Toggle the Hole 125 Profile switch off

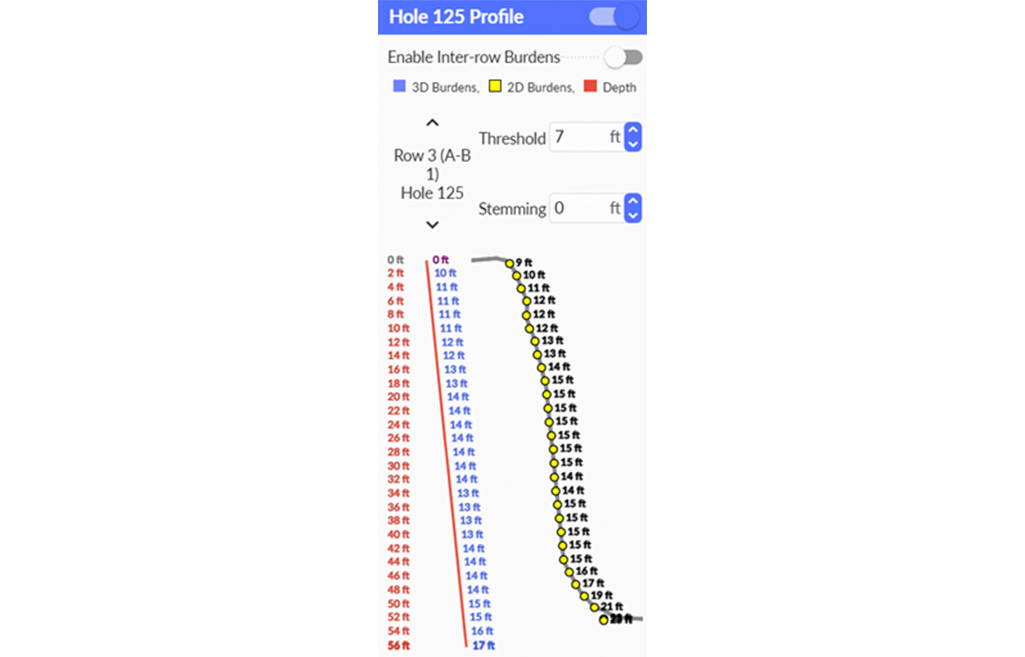[x=615, y=17]
